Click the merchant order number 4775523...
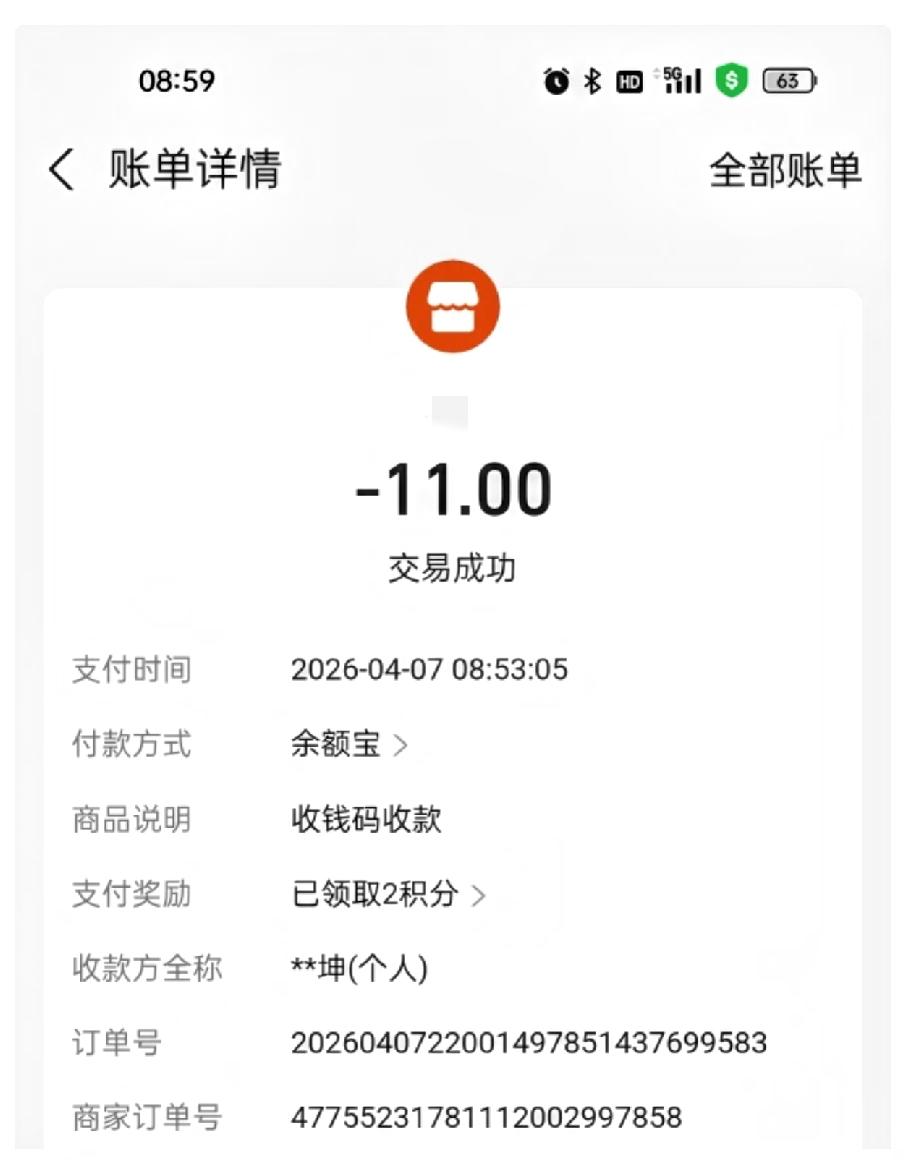This screenshot has width=917, height=1173. click(x=485, y=1118)
